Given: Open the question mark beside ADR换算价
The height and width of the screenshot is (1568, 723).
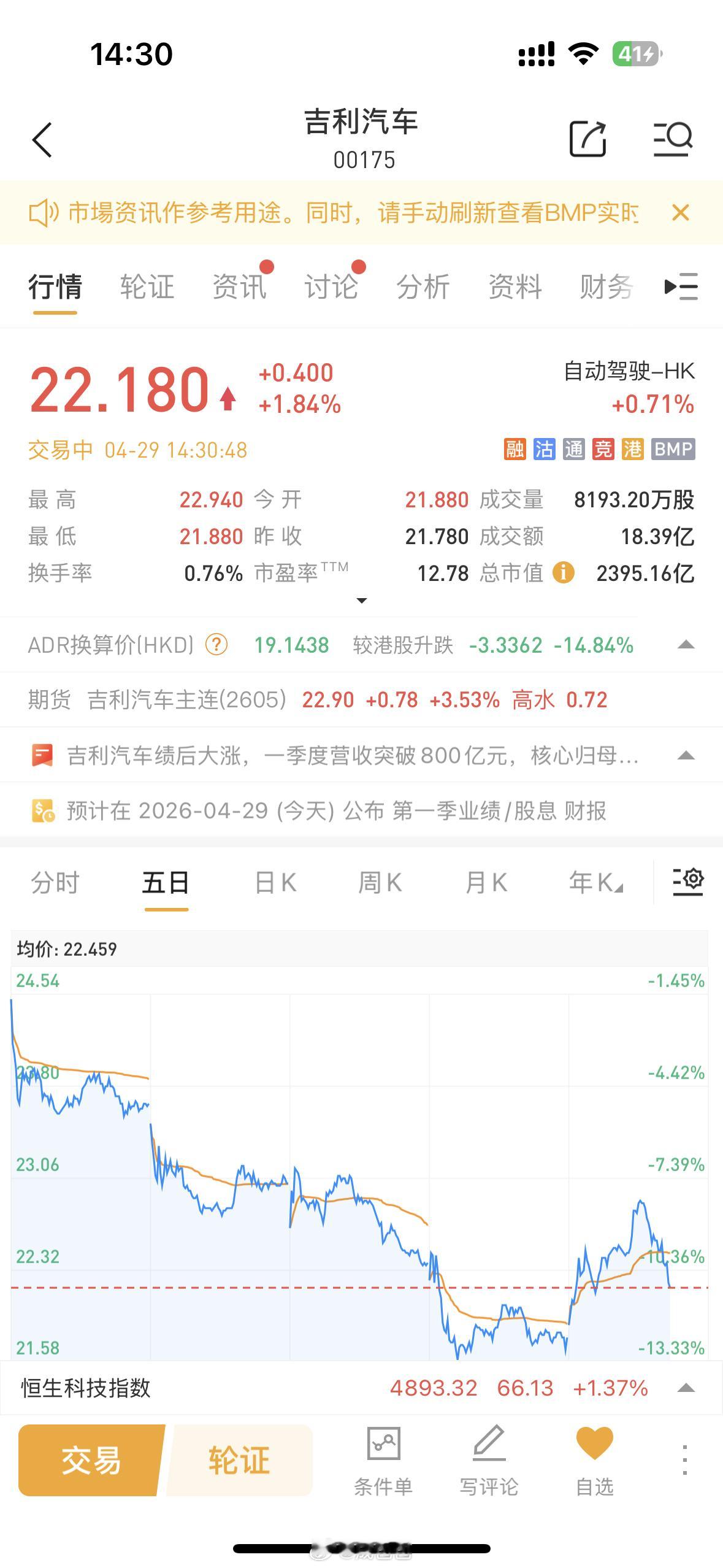Looking at the screenshot, I should (x=218, y=645).
